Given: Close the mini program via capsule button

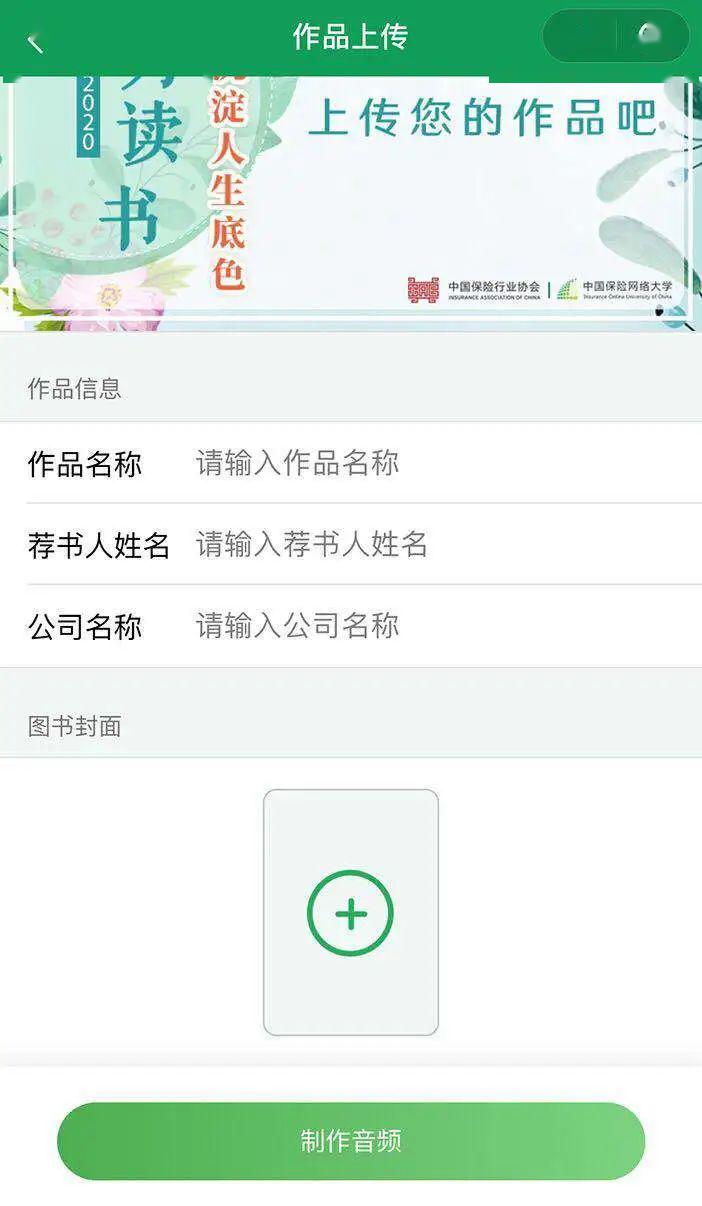Looking at the screenshot, I should coord(651,36).
